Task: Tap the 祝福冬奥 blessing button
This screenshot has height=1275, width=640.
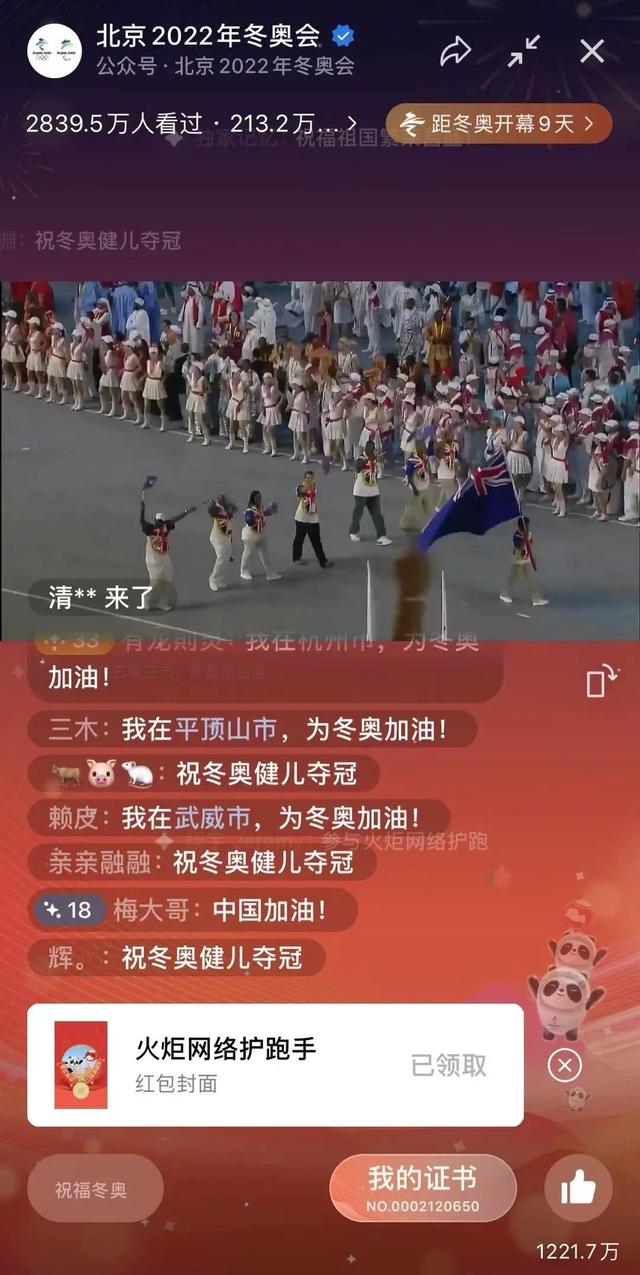Action: [x=92, y=1189]
